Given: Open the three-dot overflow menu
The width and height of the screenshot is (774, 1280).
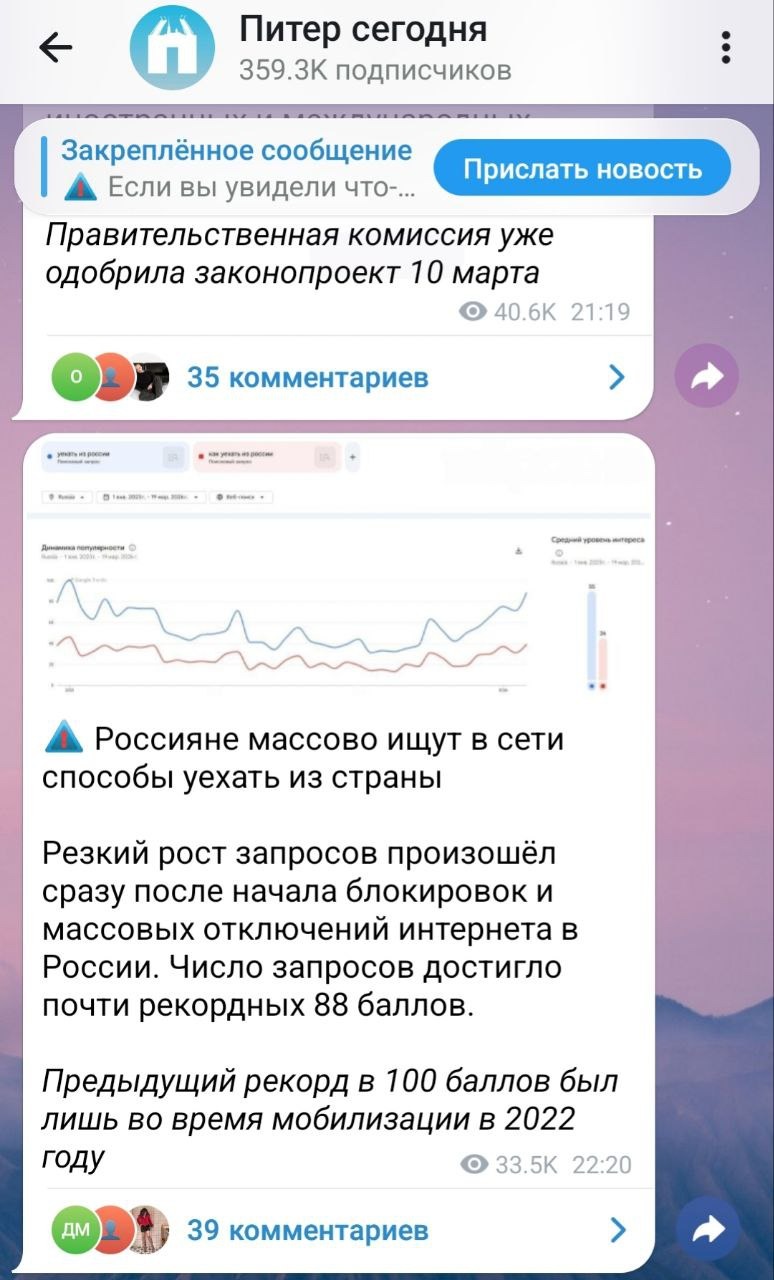Looking at the screenshot, I should (x=726, y=47).
